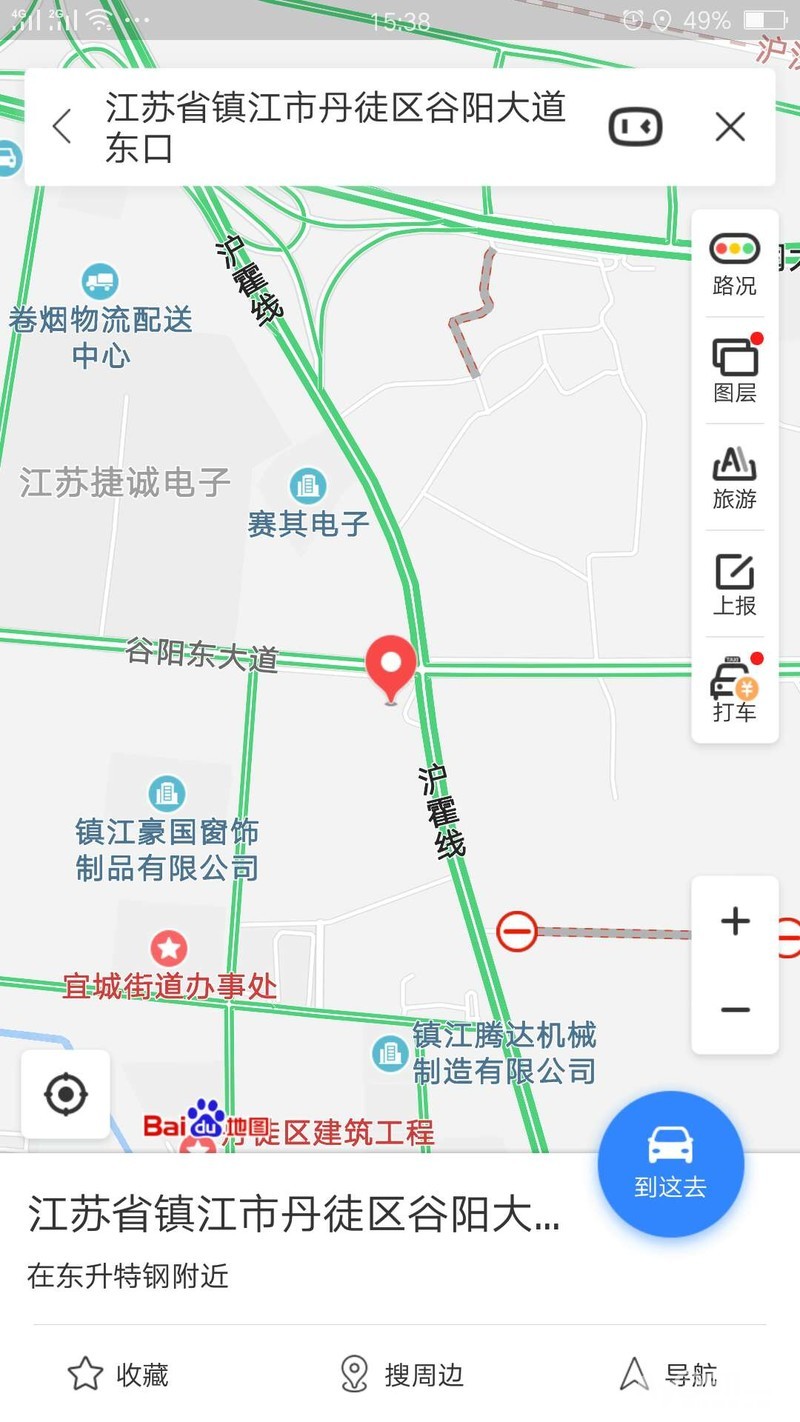Zoom out on the map

coord(735,1010)
